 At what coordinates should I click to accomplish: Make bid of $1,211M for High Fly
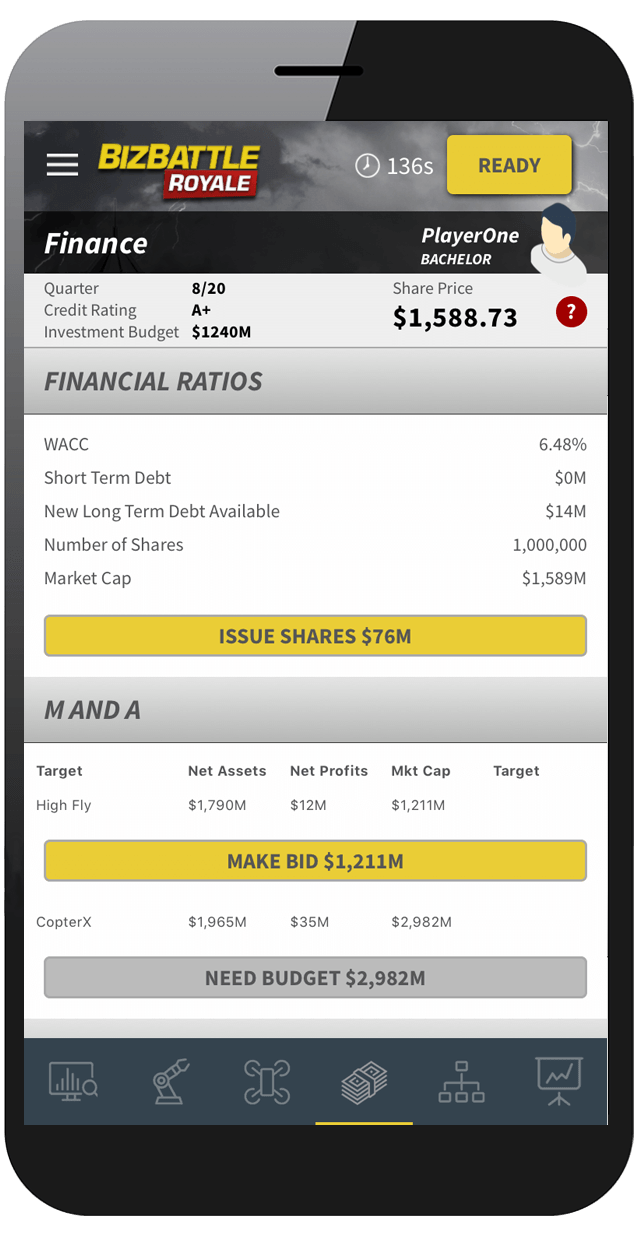tap(315, 861)
